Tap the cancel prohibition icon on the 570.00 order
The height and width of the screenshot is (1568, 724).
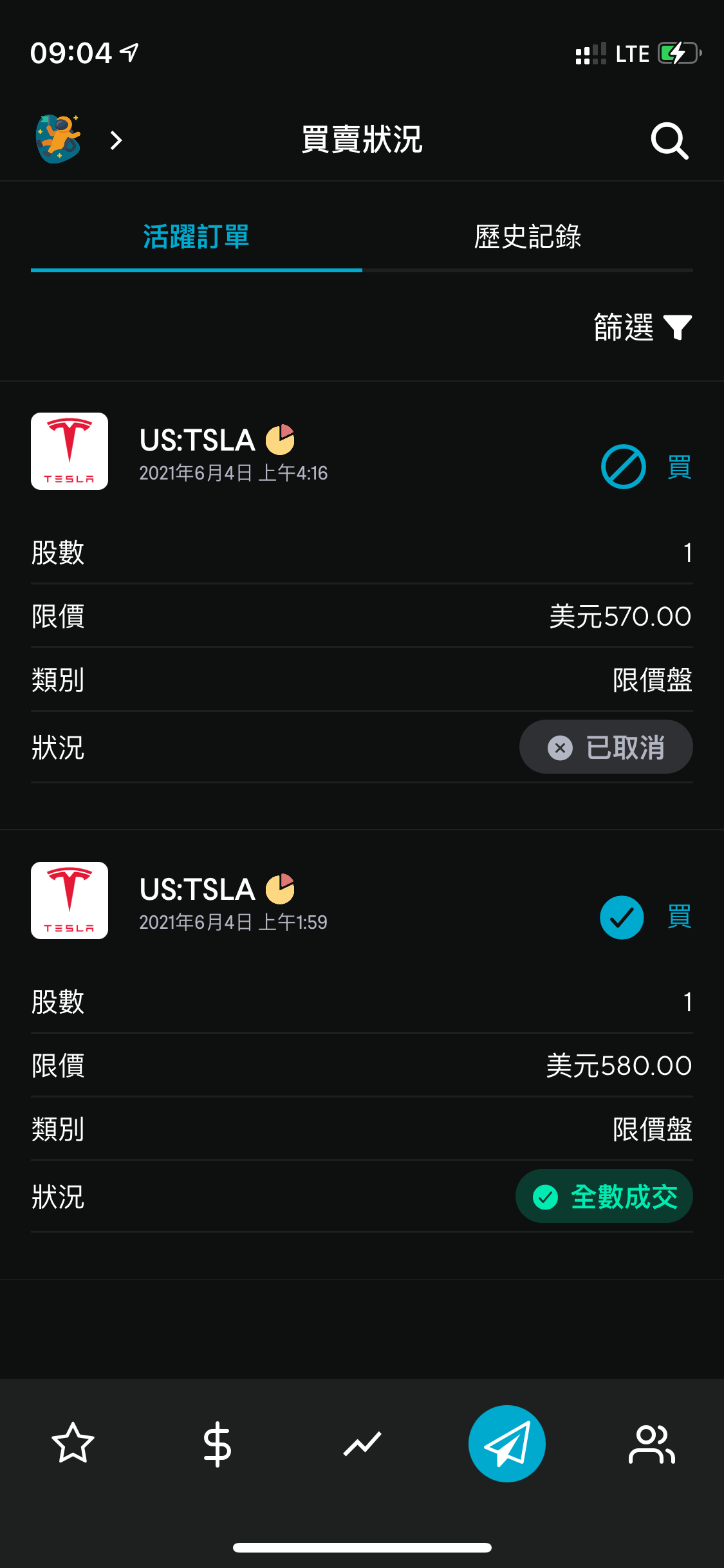click(x=622, y=467)
